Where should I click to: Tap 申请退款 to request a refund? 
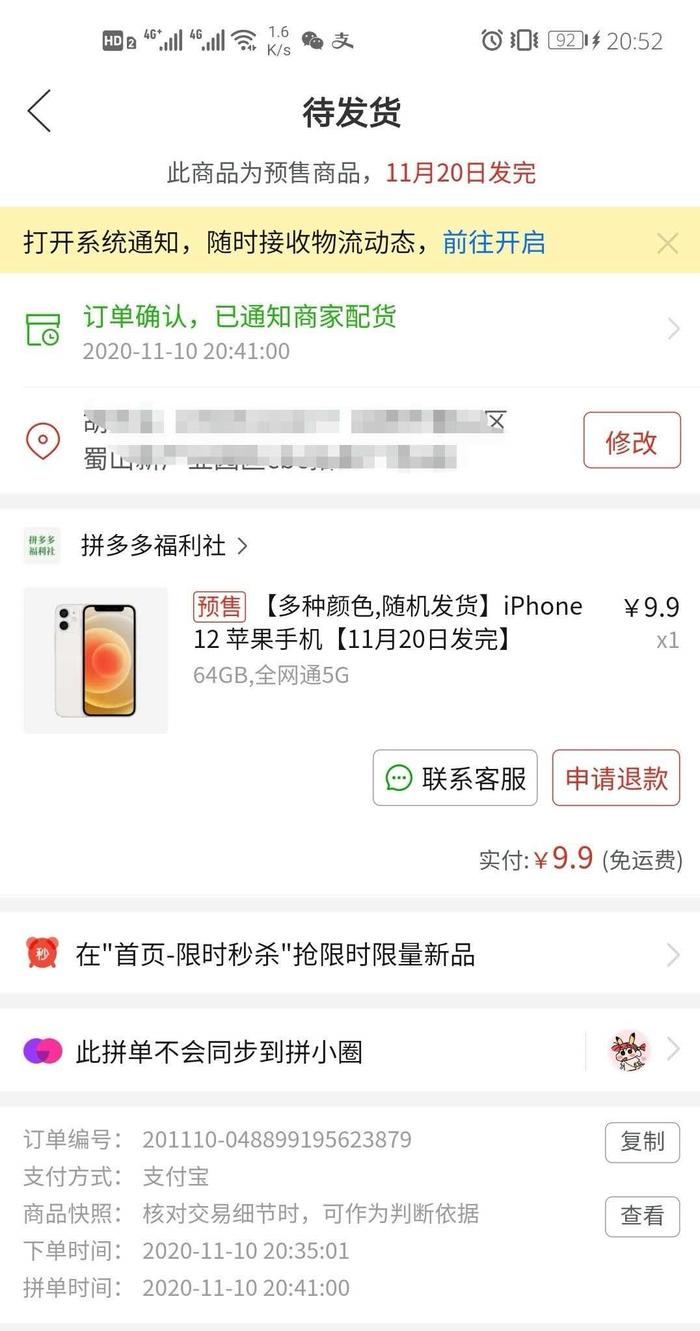click(x=616, y=778)
